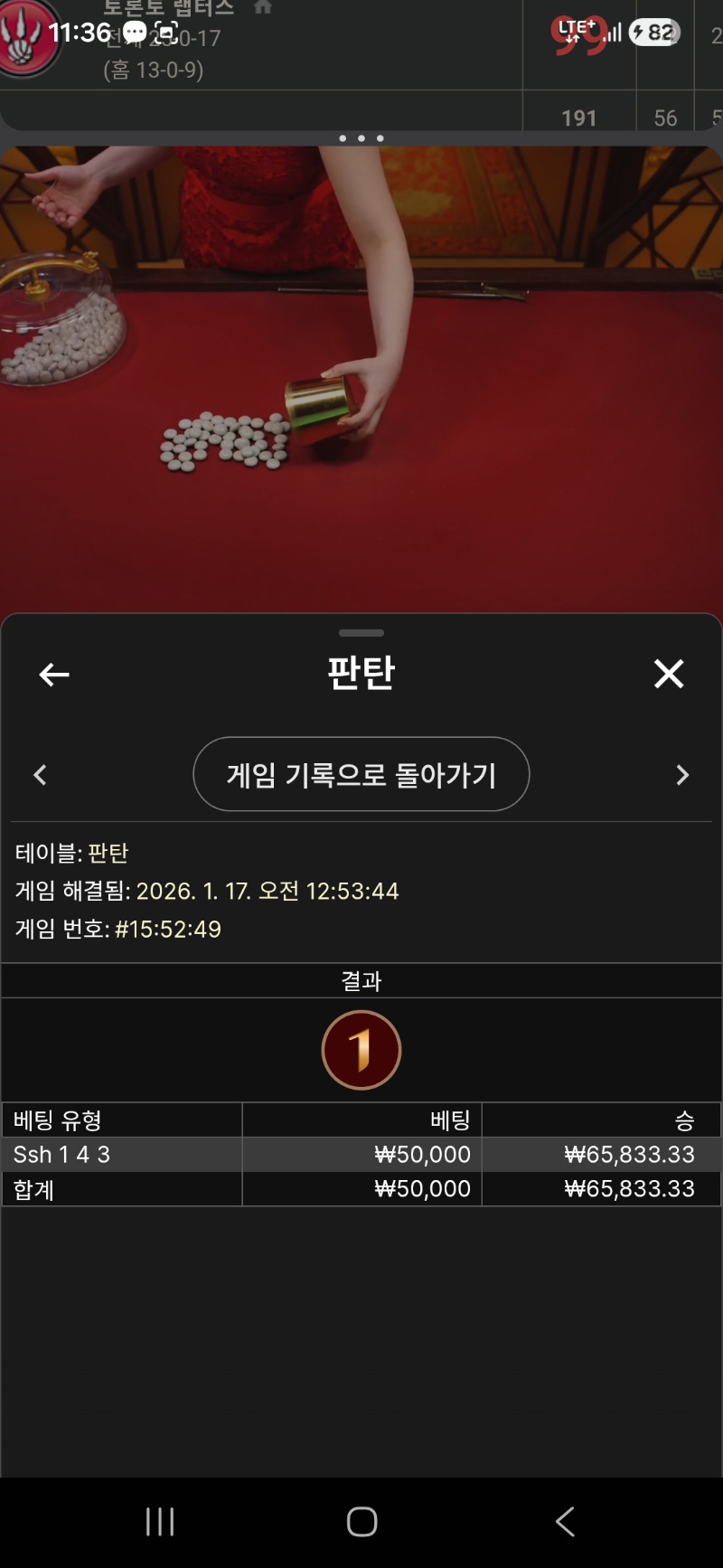View the next game record
The image size is (723, 1568).
(x=682, y=775)
